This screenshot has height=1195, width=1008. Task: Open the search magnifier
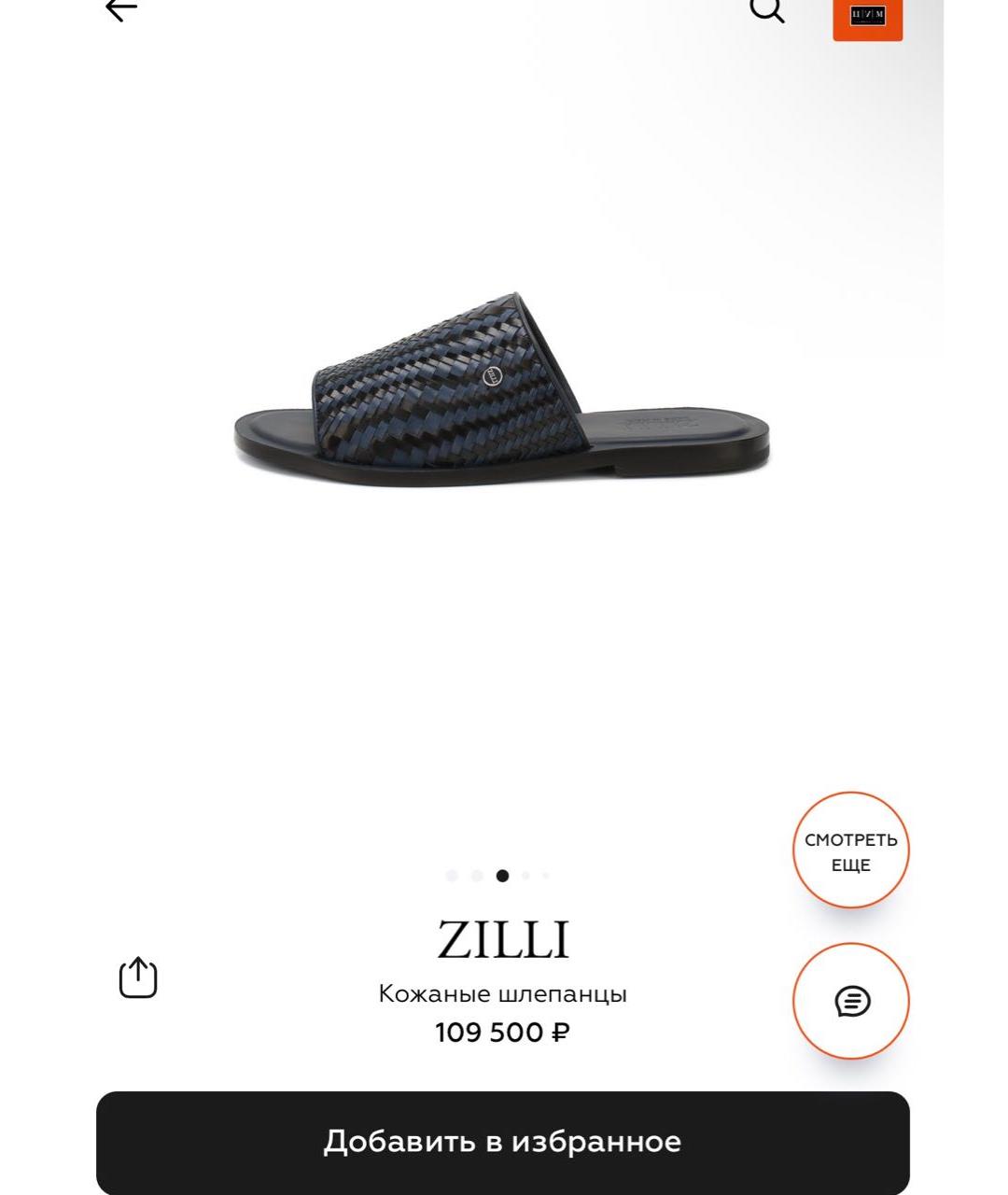[767, 9]
